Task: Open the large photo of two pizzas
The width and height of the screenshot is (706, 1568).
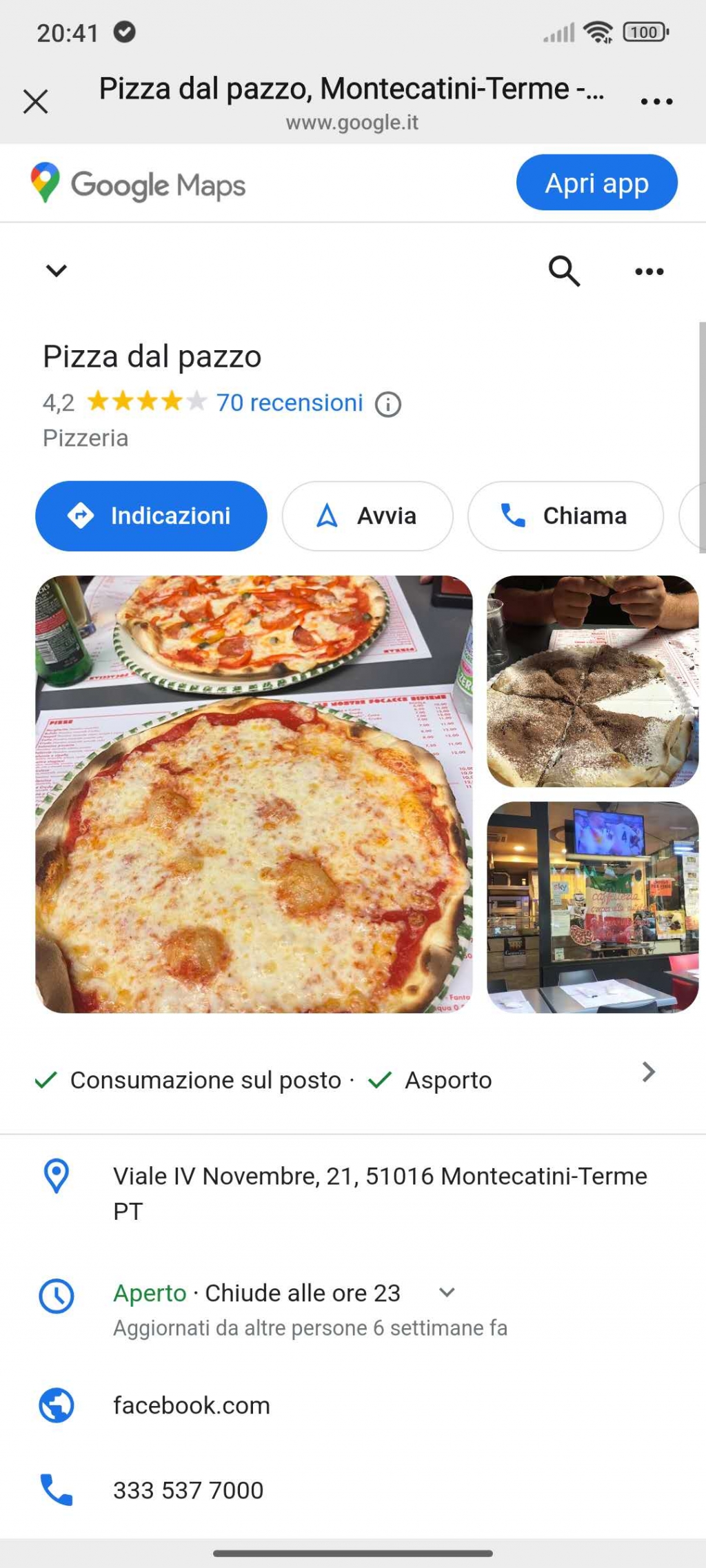Action: (x=254, y=794)
